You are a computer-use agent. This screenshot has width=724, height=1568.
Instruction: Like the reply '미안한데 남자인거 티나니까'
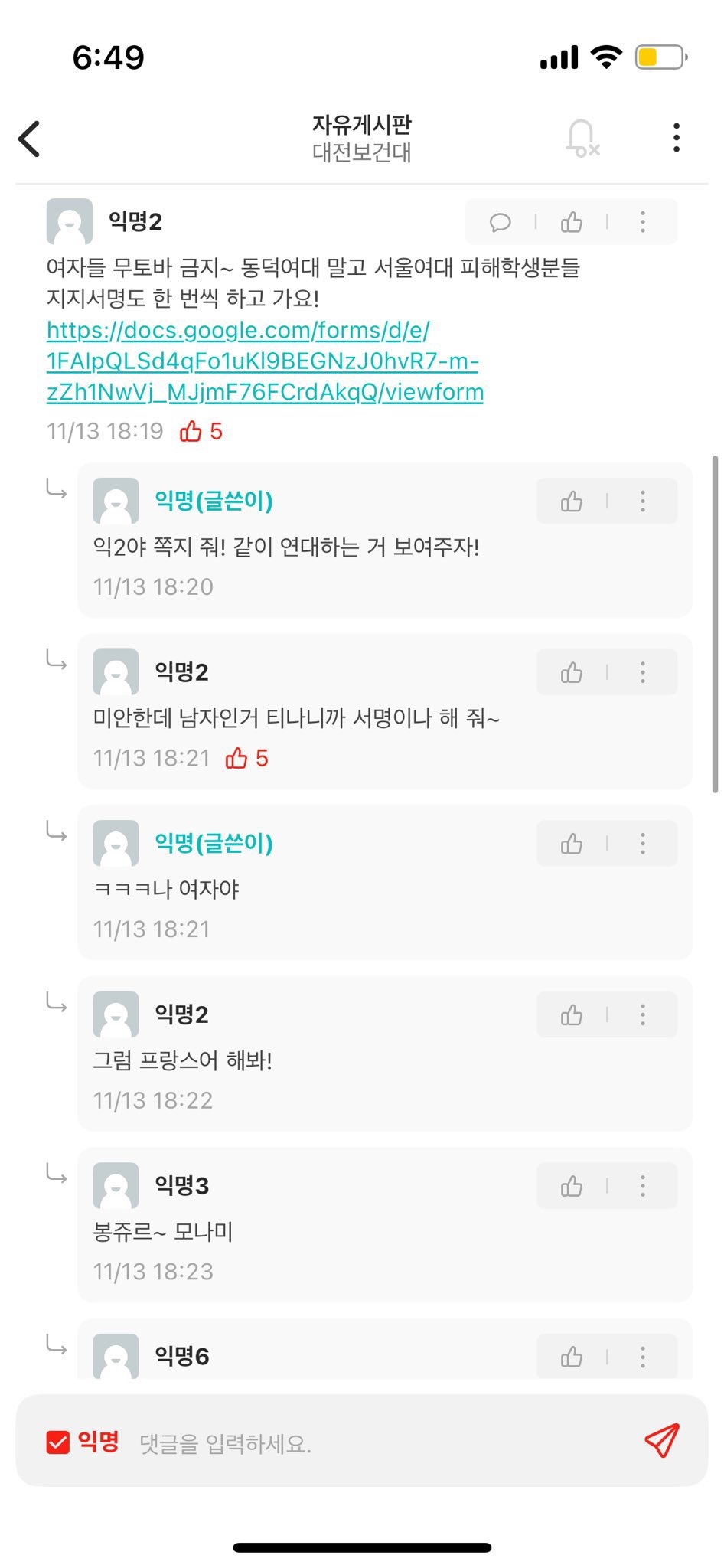tap(571, 673)
